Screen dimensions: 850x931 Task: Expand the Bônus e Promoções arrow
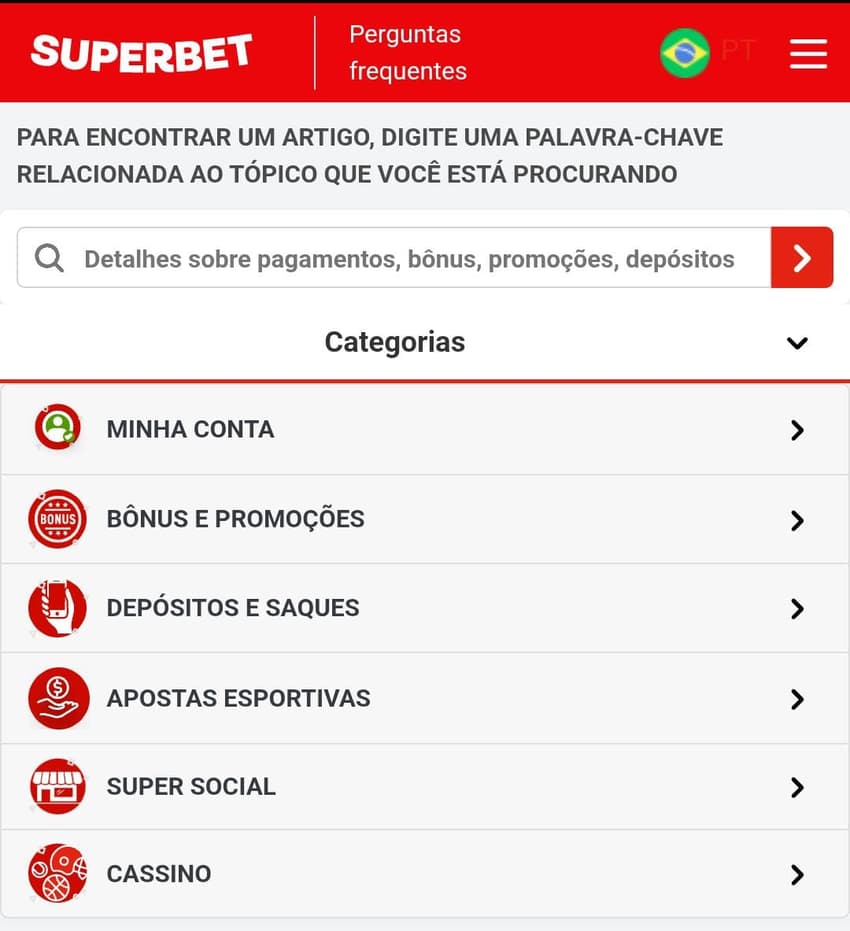797,520
